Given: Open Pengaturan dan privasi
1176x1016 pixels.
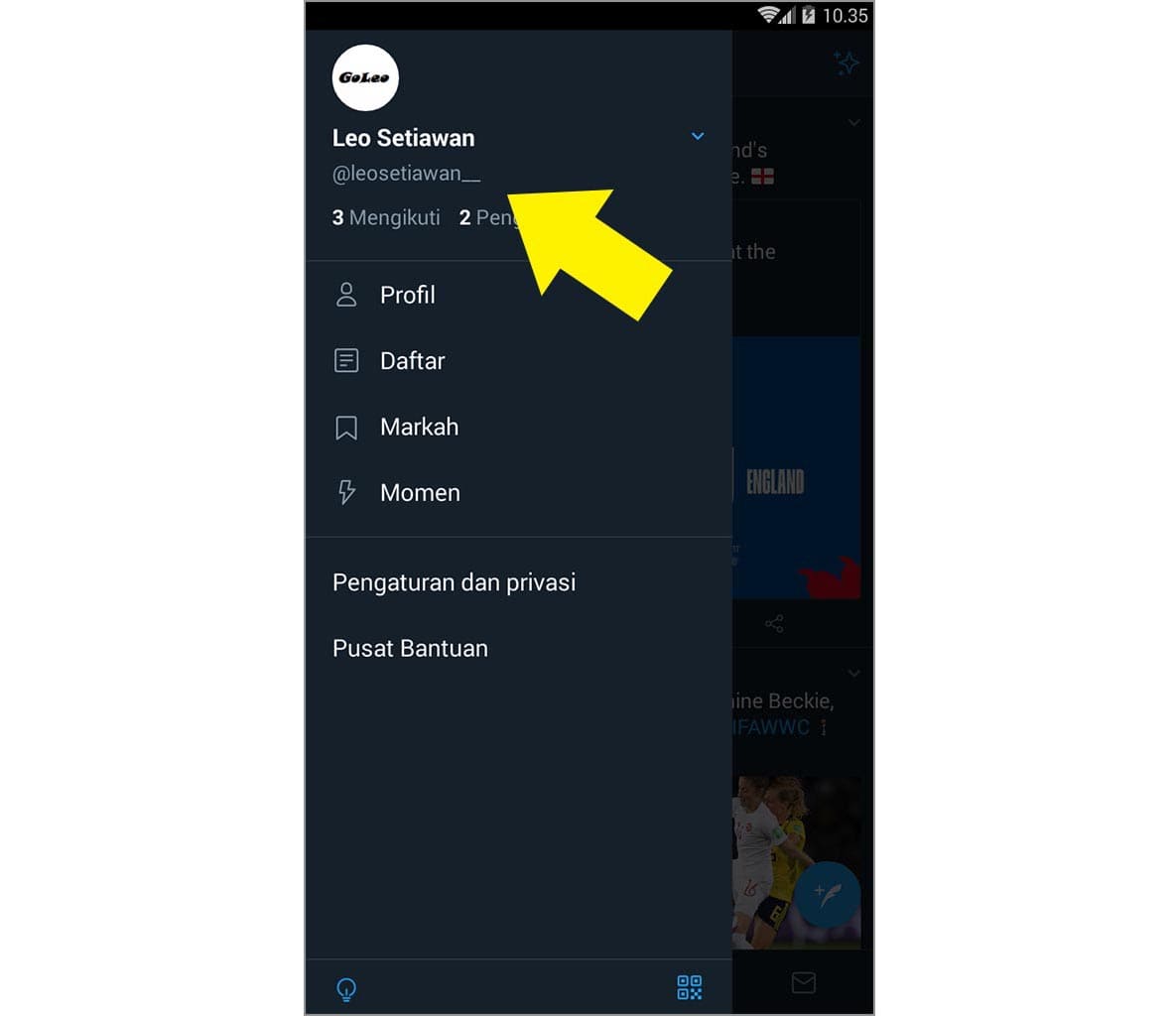Looking at the screenshot, I should (454, 582).
